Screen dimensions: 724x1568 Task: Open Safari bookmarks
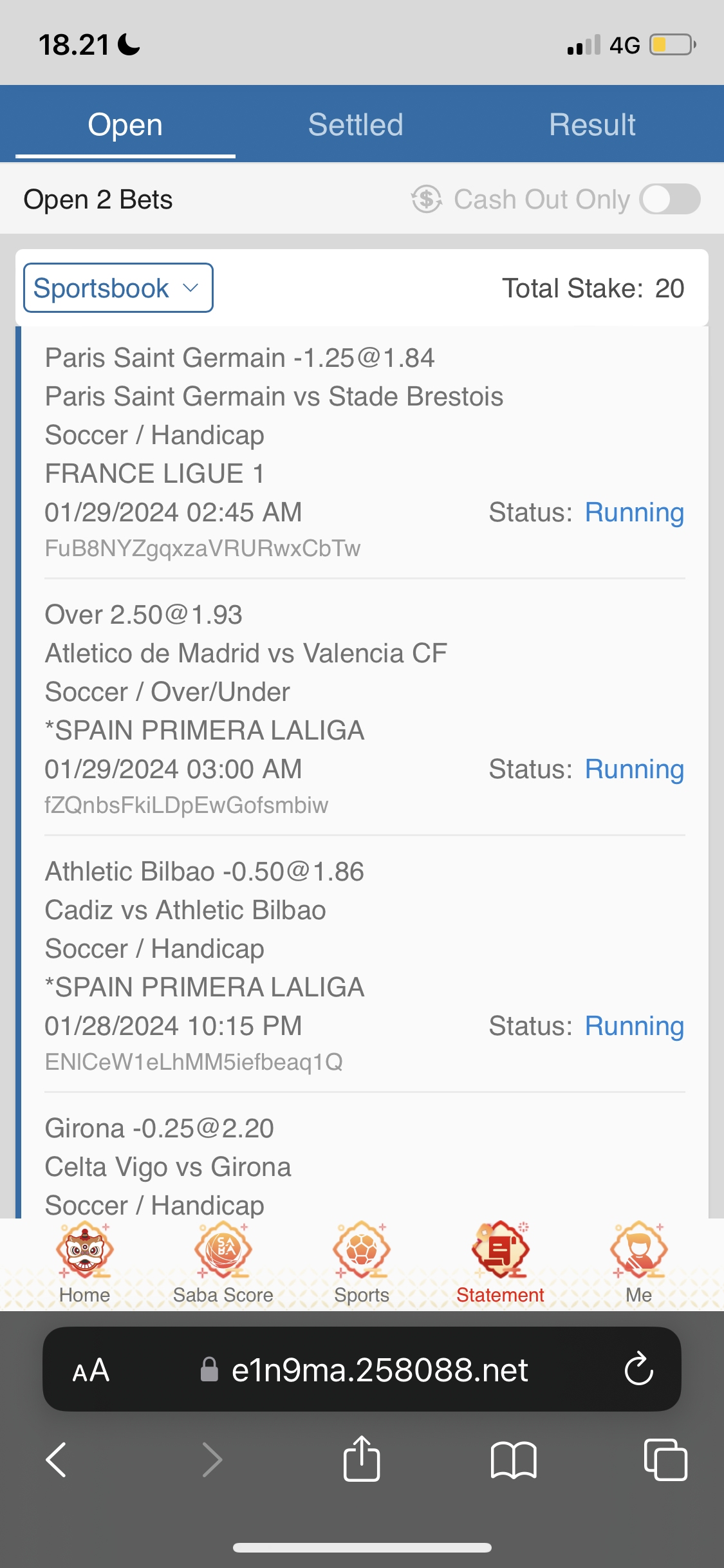point(513,1459)
